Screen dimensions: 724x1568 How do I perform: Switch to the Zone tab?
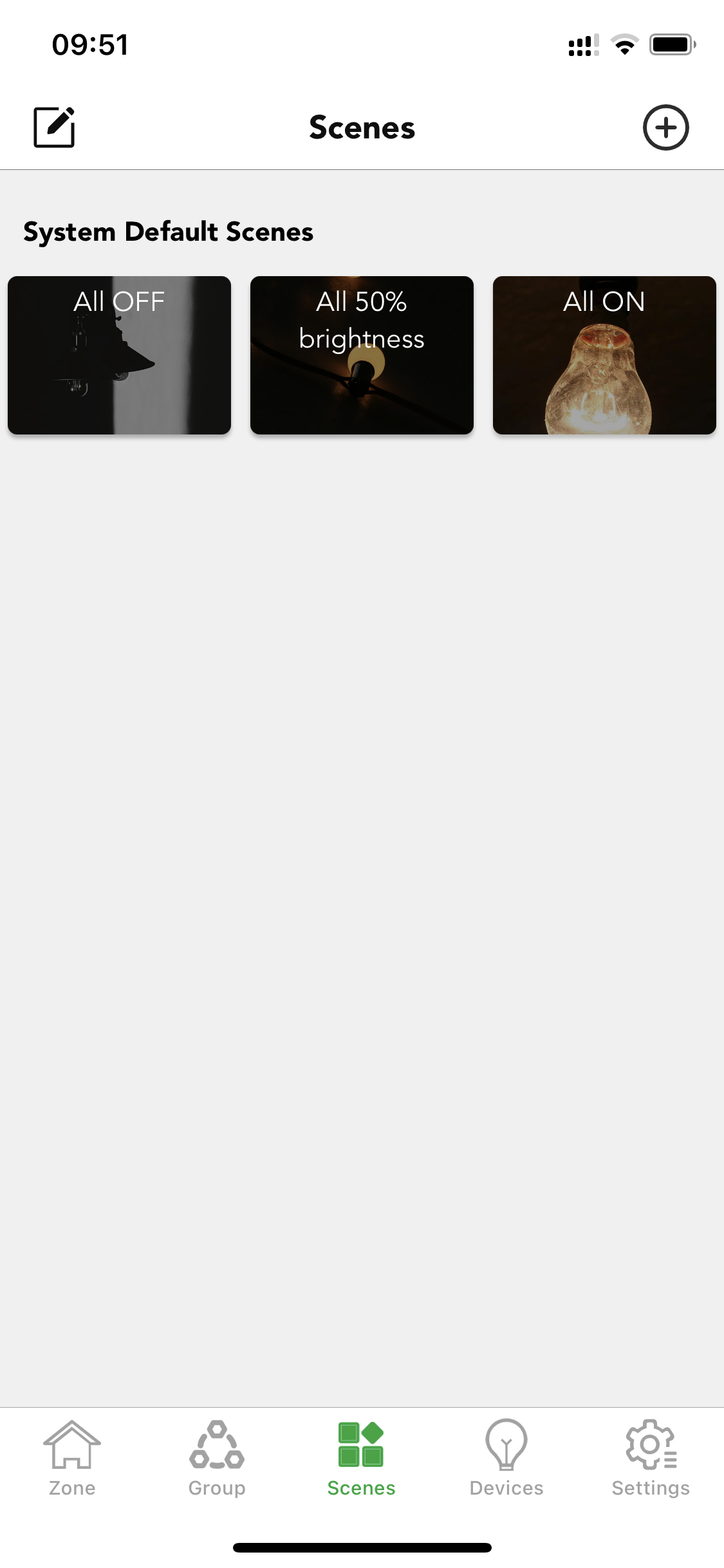click(72, 1459)
